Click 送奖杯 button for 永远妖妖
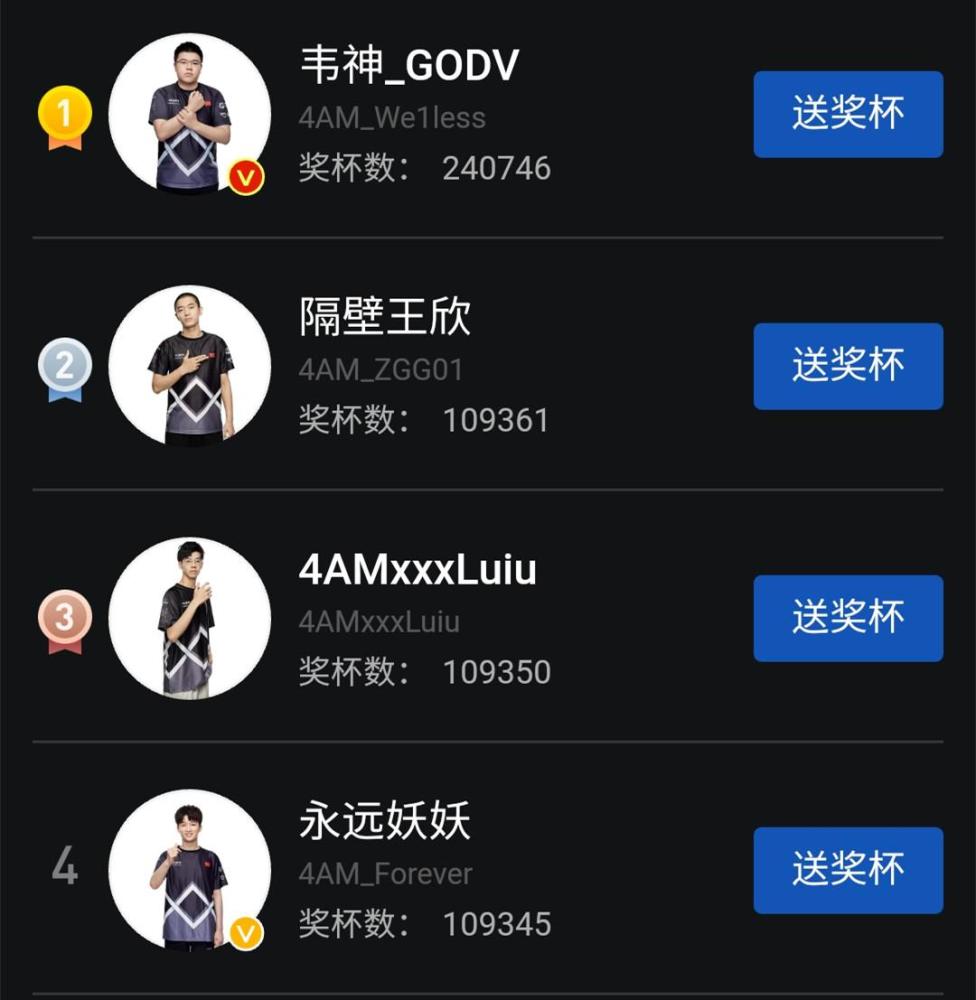The width and height of the screenshot is (976, 1000). click(x=848, y=870)
